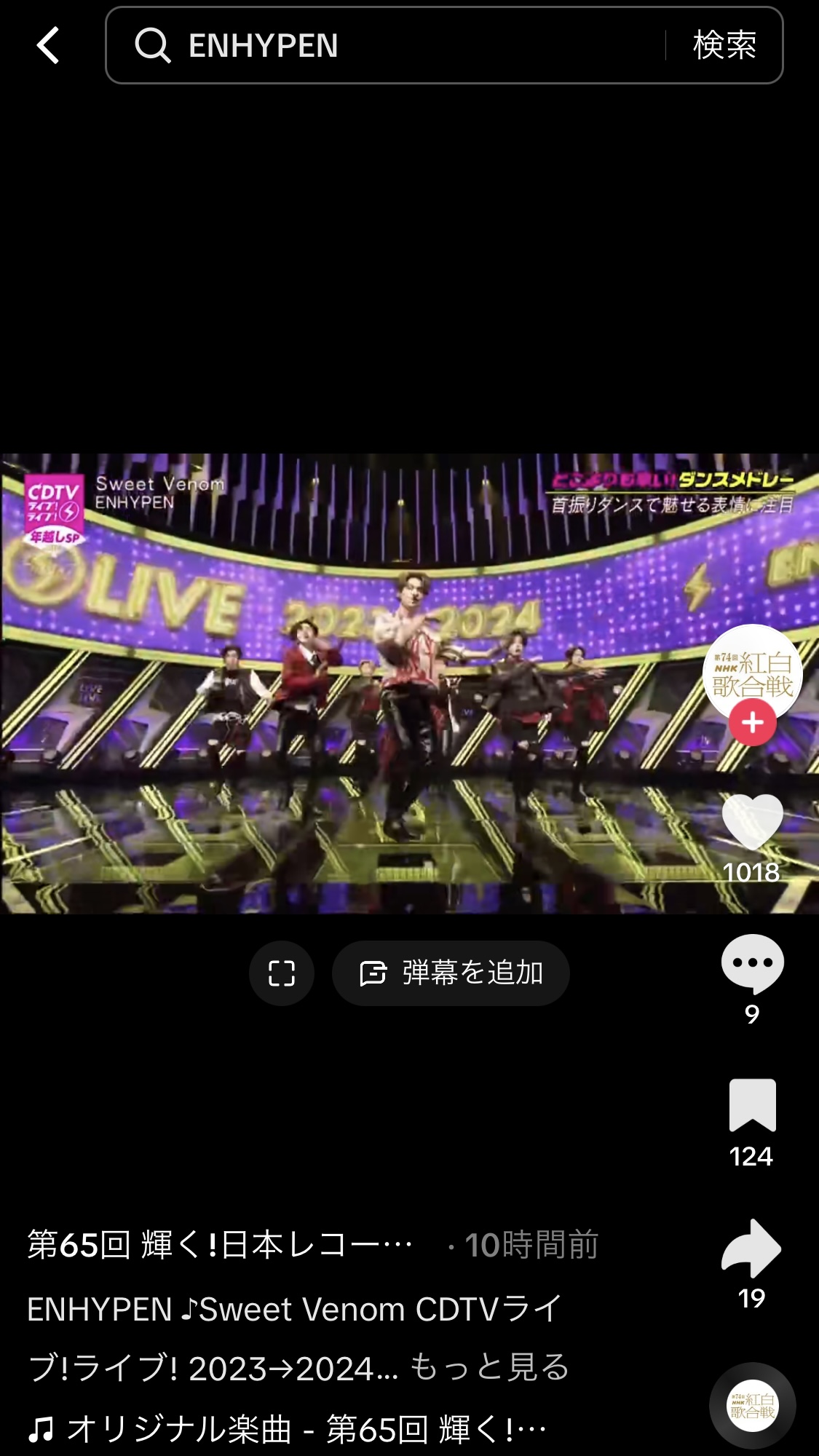Tap the 検索 search button
The height and width of the screenshot is (1456, 819).
click(724, 45)
